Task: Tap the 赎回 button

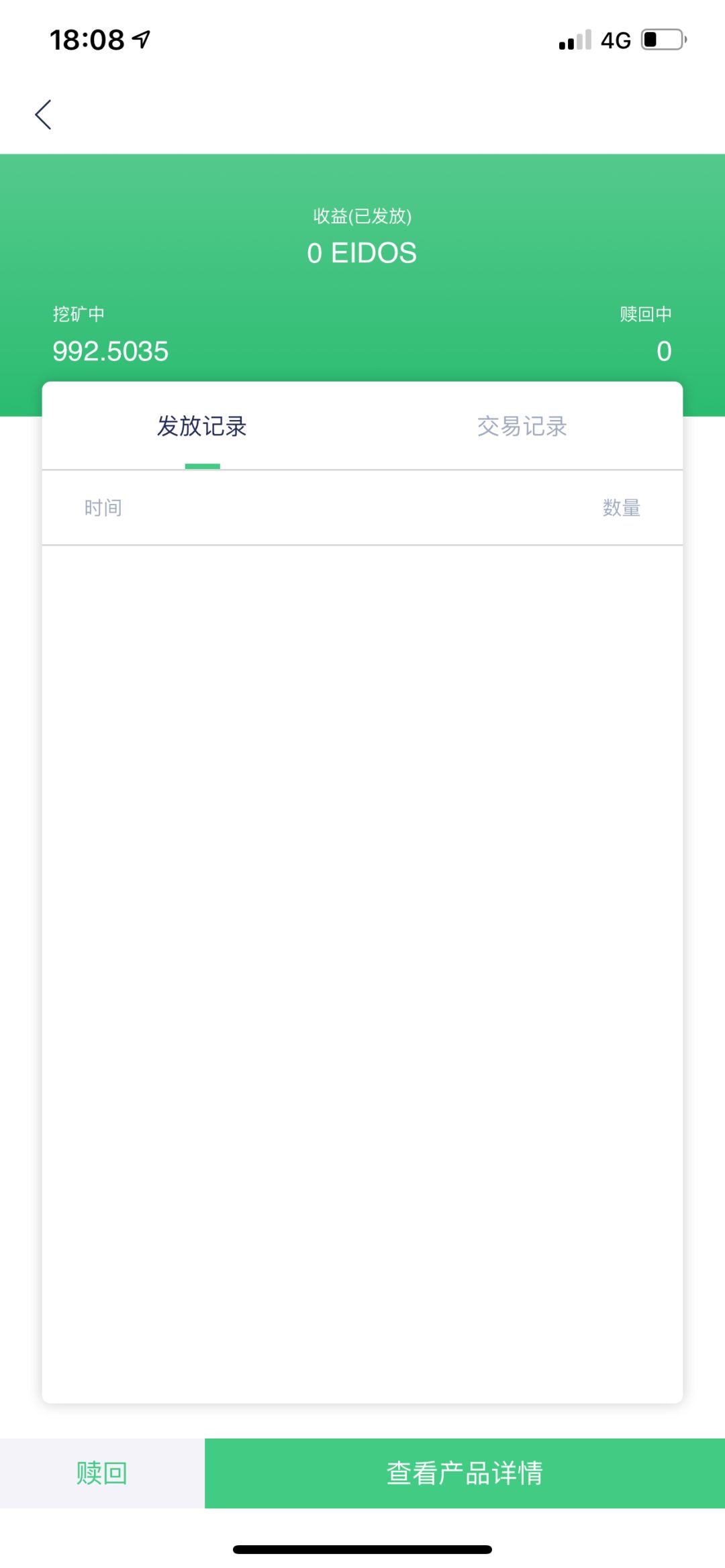Action: (x=102, y=1473)
